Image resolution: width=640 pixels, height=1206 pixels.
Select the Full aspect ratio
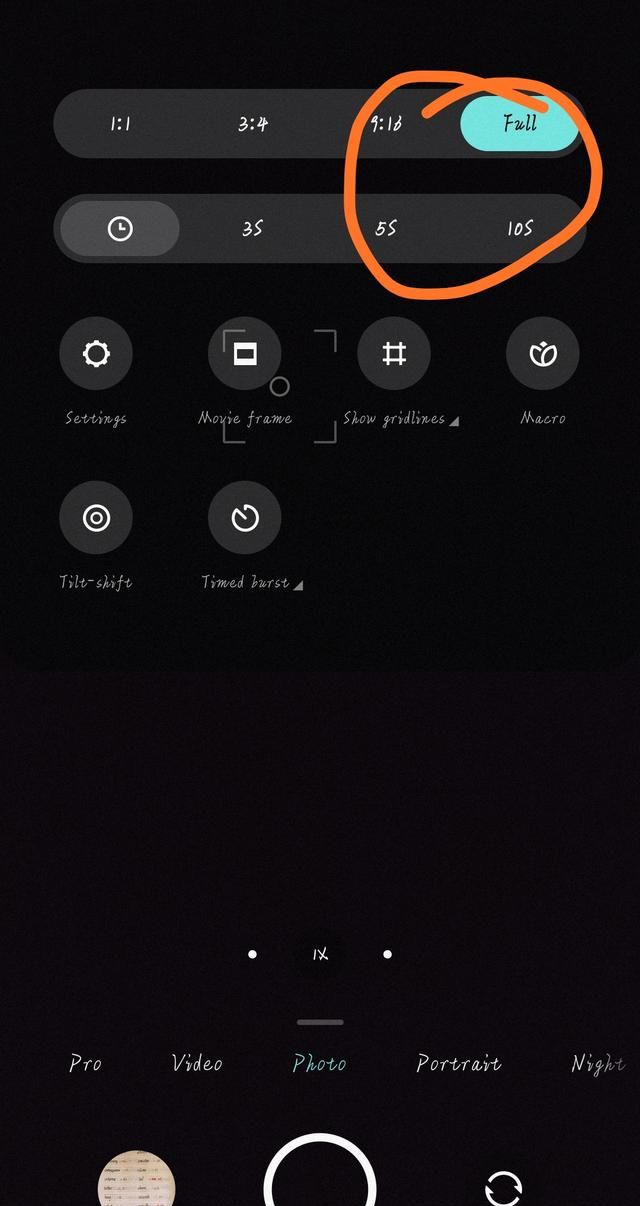pos(520,124)
